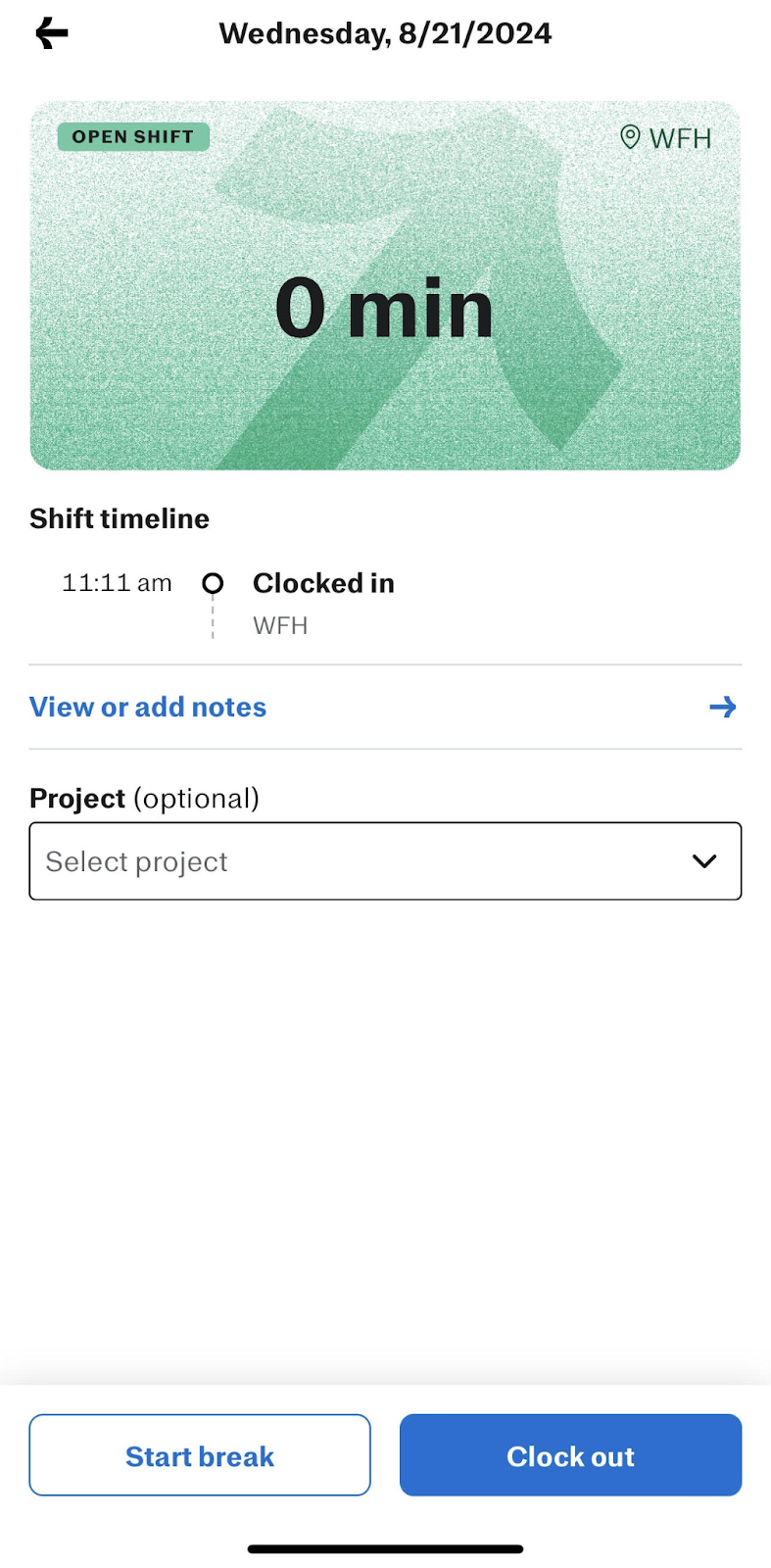The image size is (771, 1568).
Task: Open View or add notes
Action: tap(385, 707)
